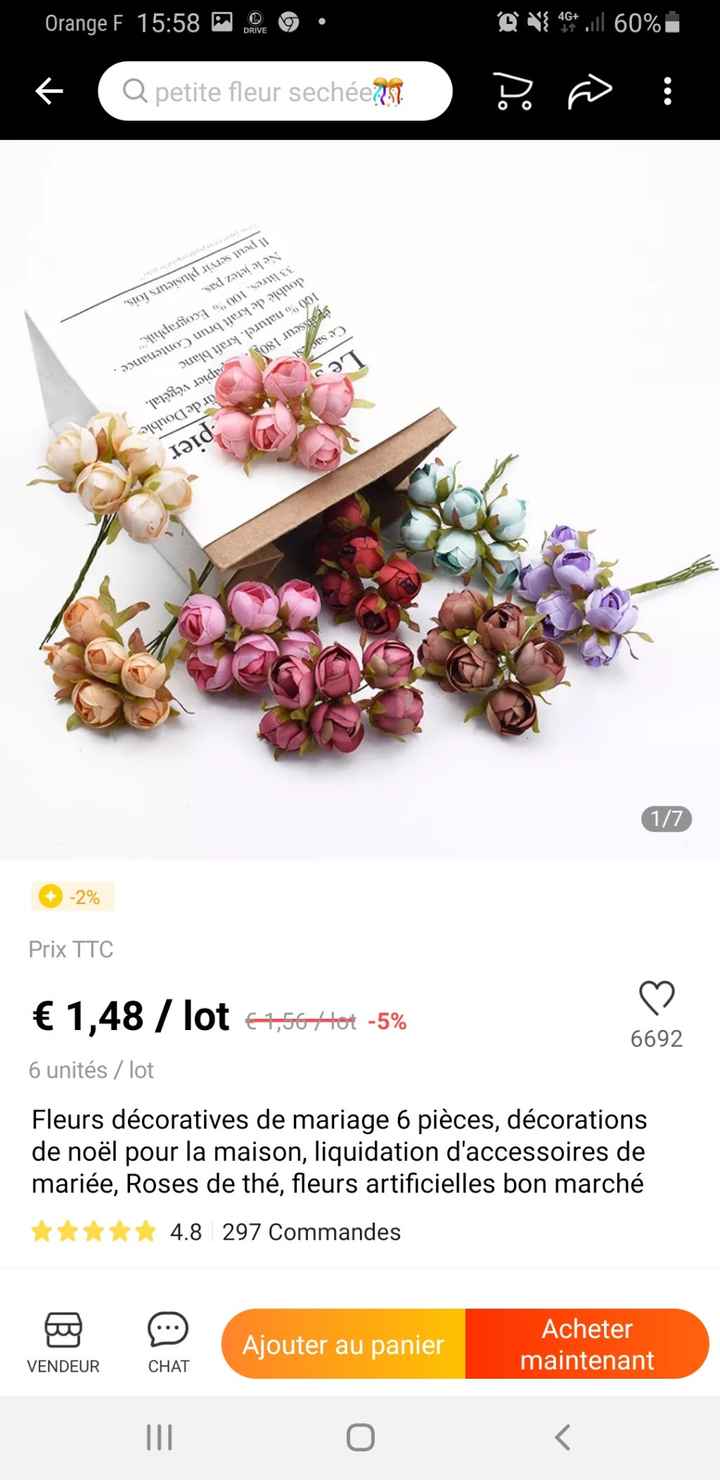720x1480 pixels.
Task: Add the product to favorites with heart
Action: coord(656,998)
